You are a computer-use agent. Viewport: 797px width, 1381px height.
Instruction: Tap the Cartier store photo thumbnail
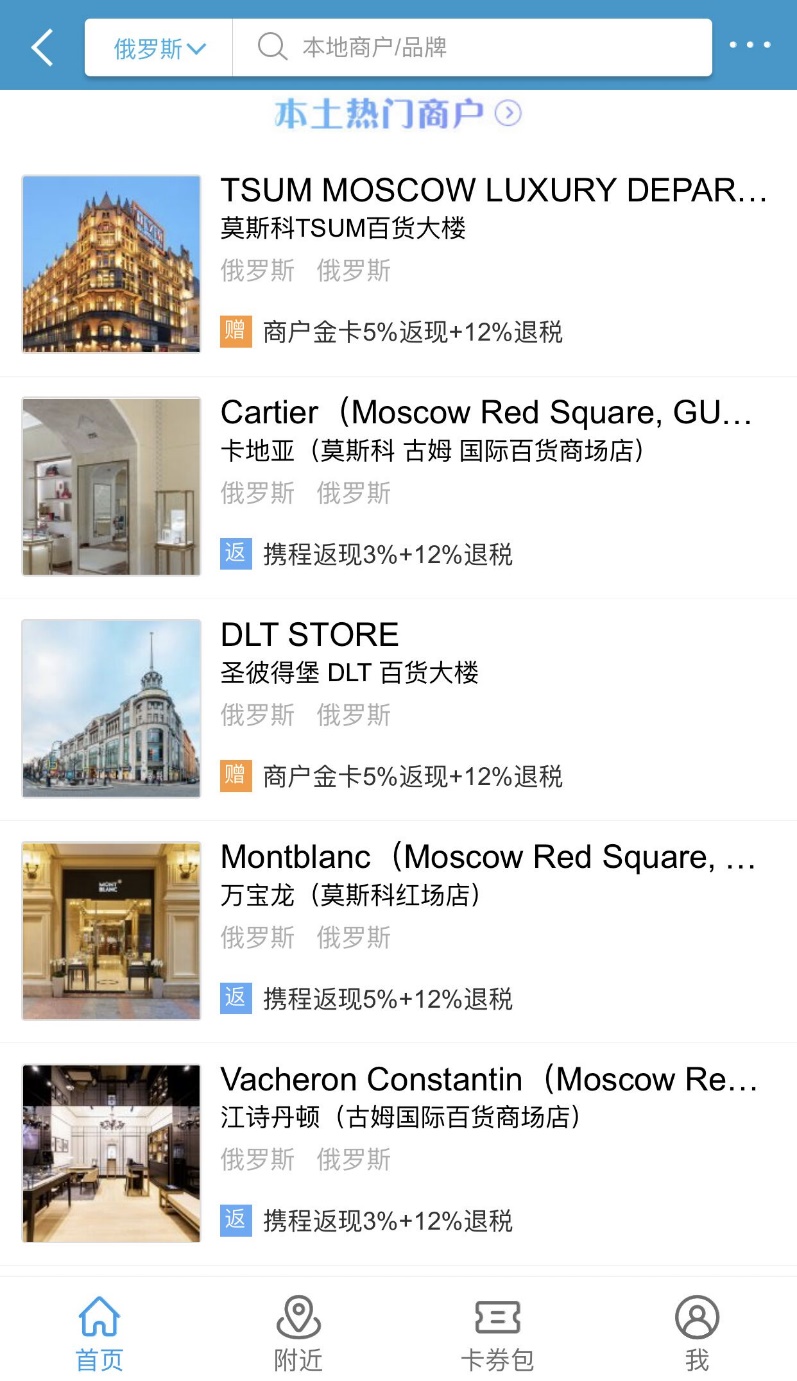(x=110, y=486)
